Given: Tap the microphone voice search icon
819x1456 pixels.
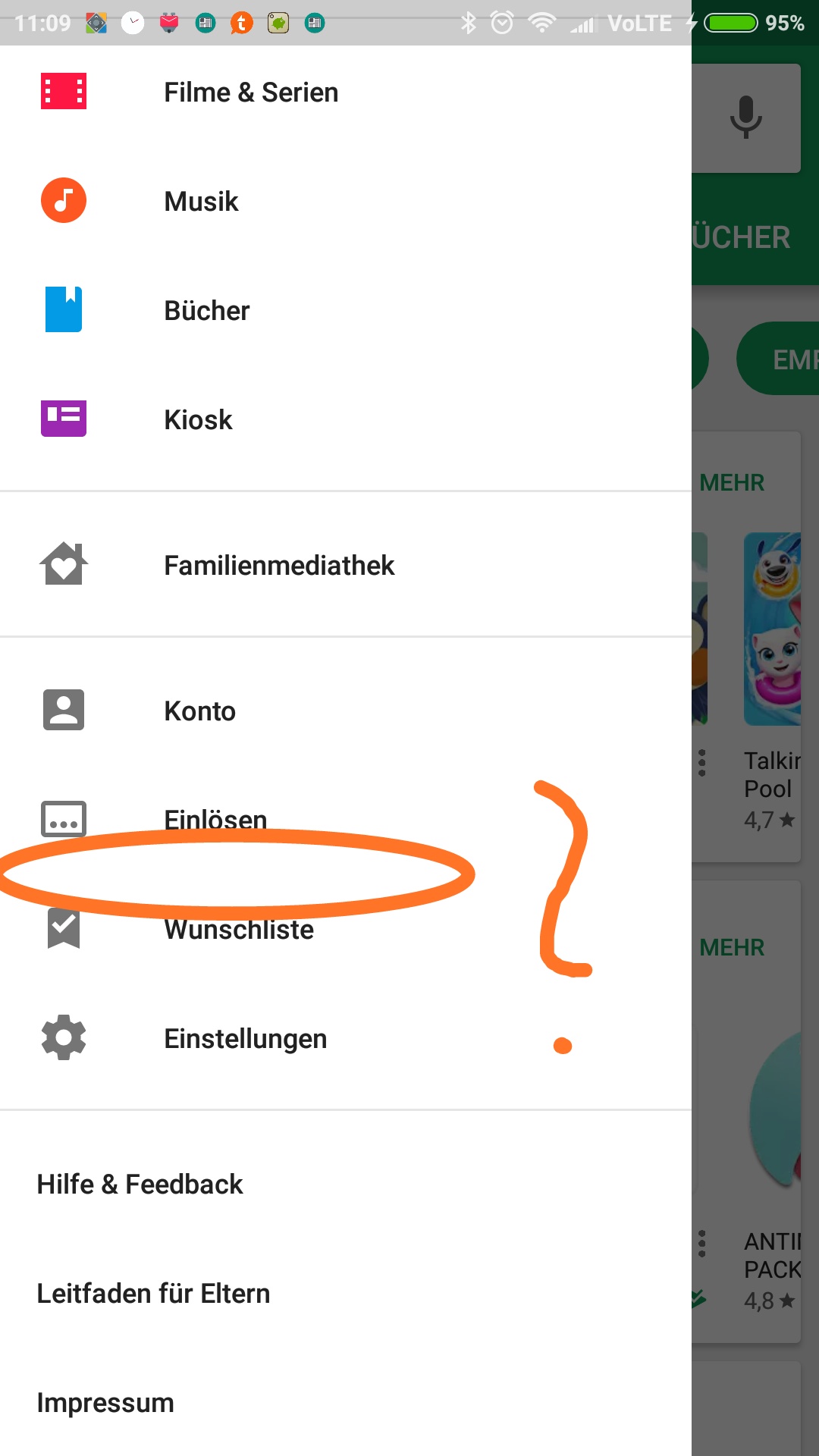Looking at the screenshot, I should tap(746, 118).
